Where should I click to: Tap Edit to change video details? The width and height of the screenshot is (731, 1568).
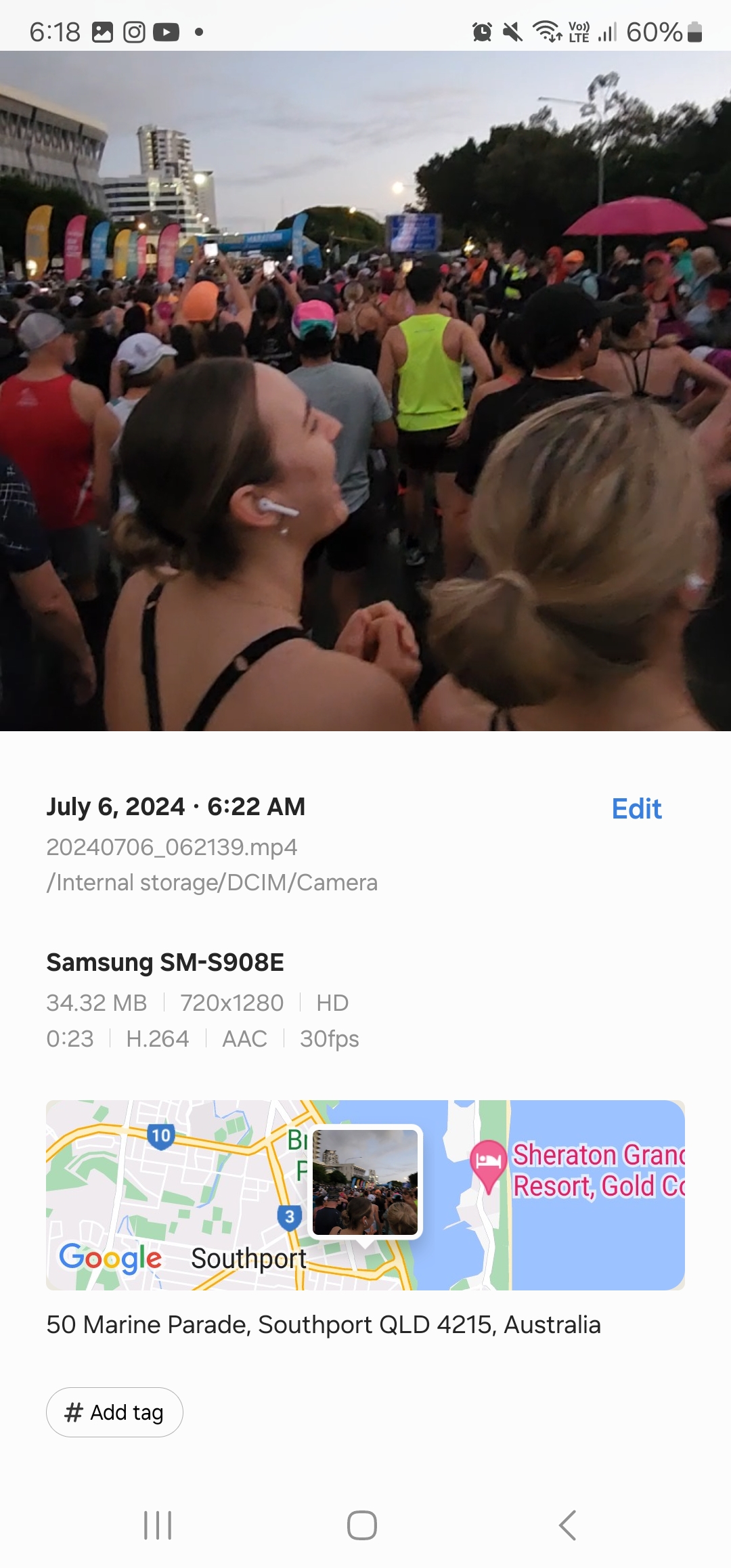click(x=636, y=808)
